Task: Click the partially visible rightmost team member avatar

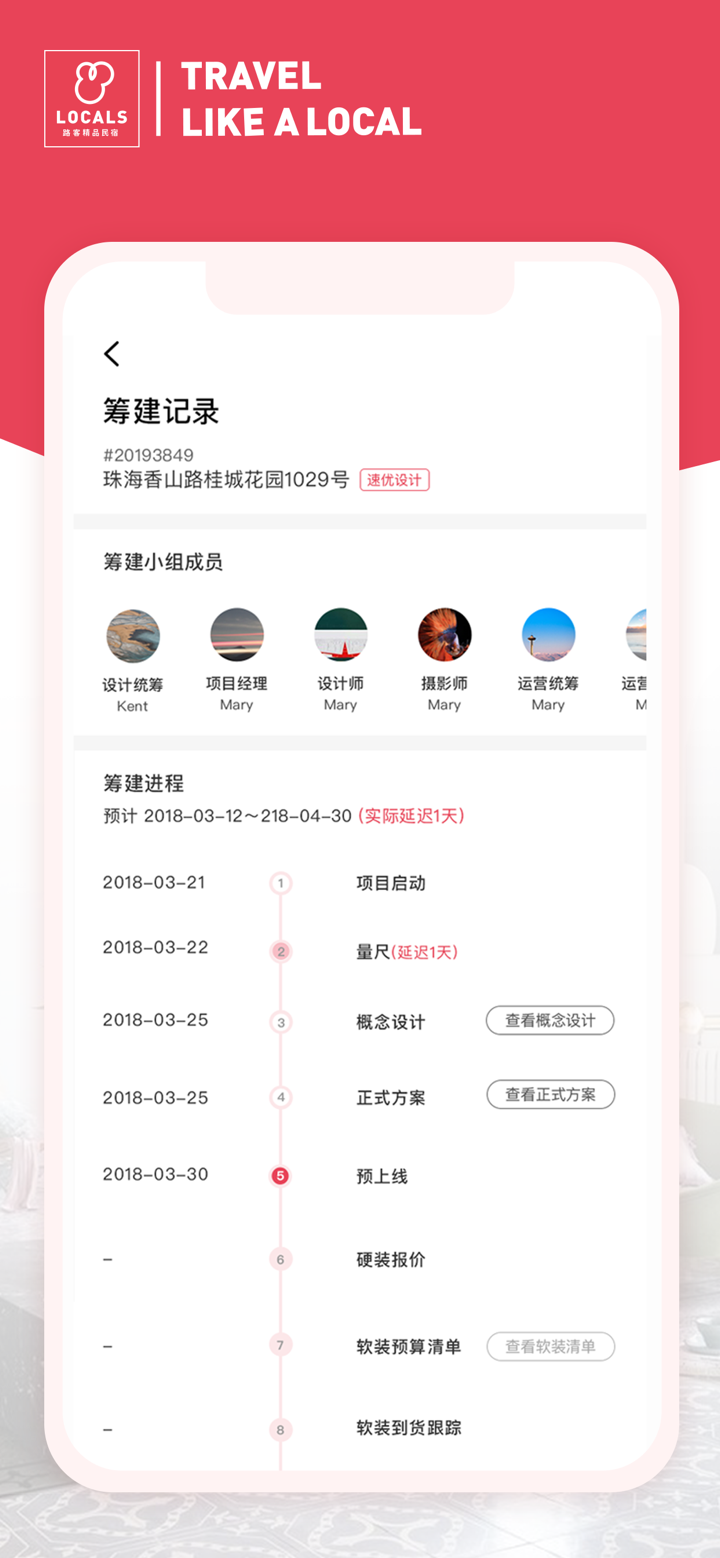Action: (640, 634)
